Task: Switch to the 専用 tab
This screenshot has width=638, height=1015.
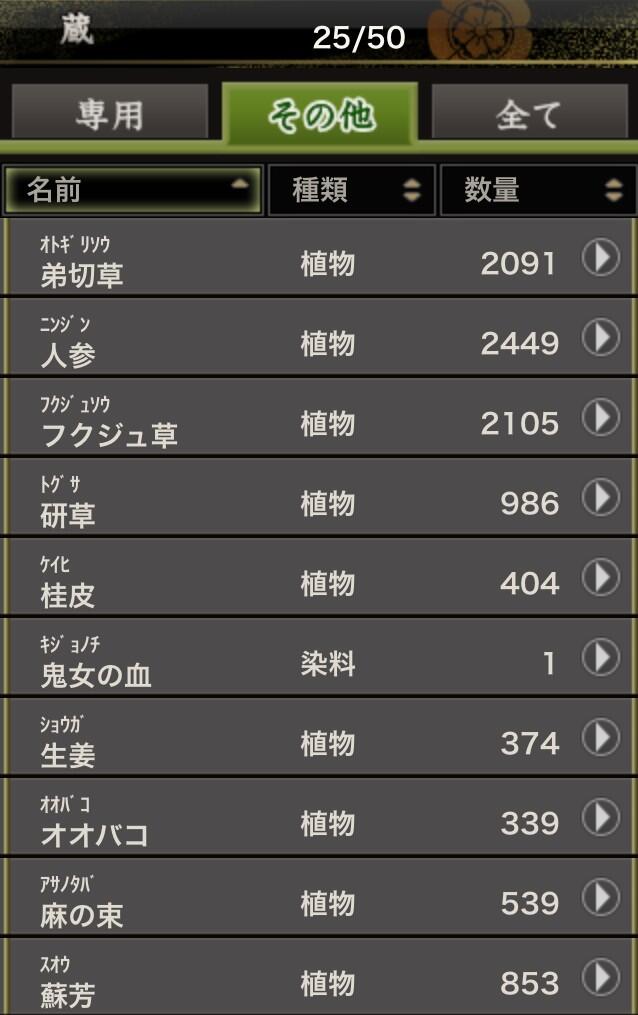Action: (110, 114)
